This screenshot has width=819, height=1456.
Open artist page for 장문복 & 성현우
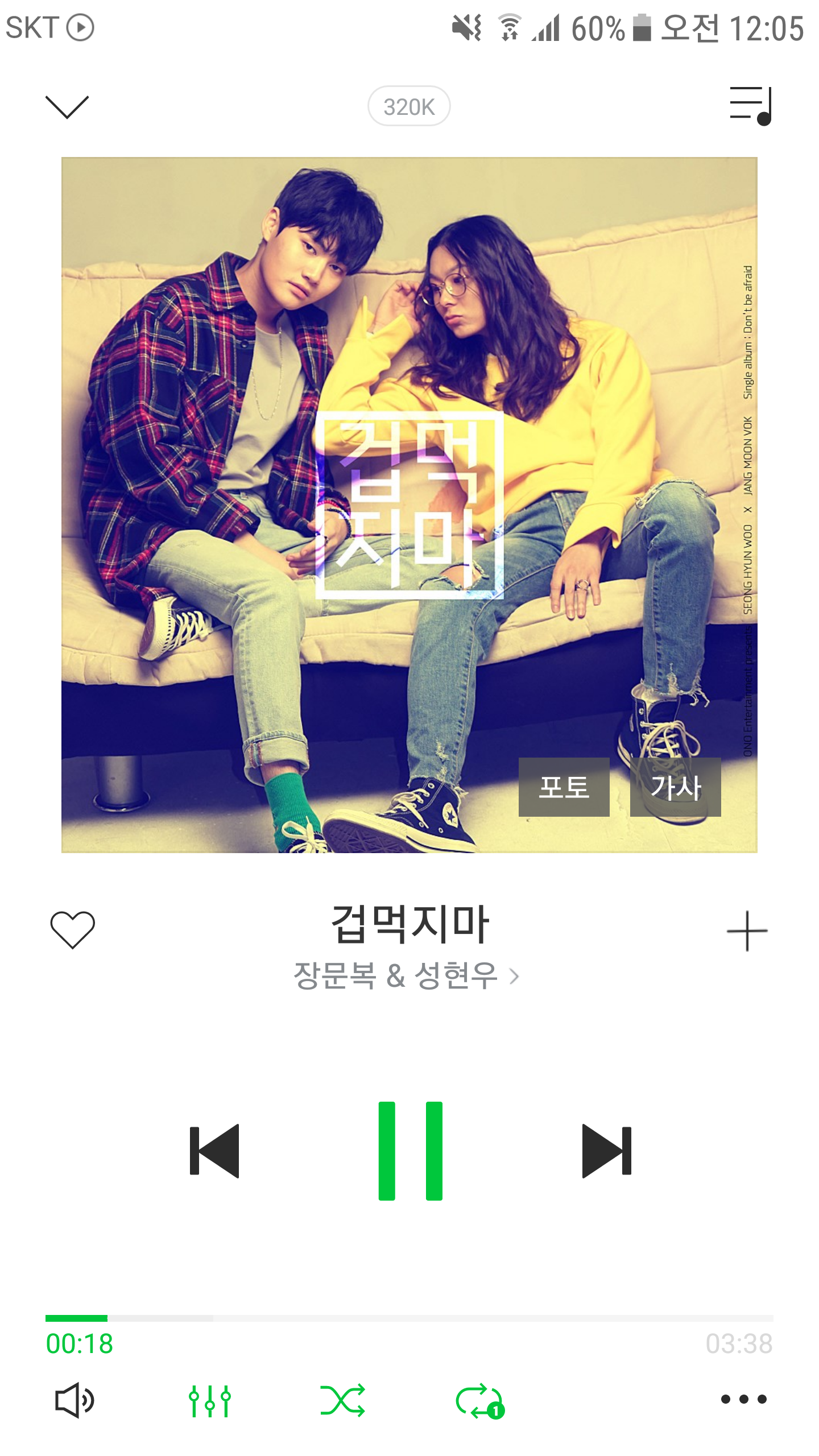pyautogui.click(x=406, y=976)
